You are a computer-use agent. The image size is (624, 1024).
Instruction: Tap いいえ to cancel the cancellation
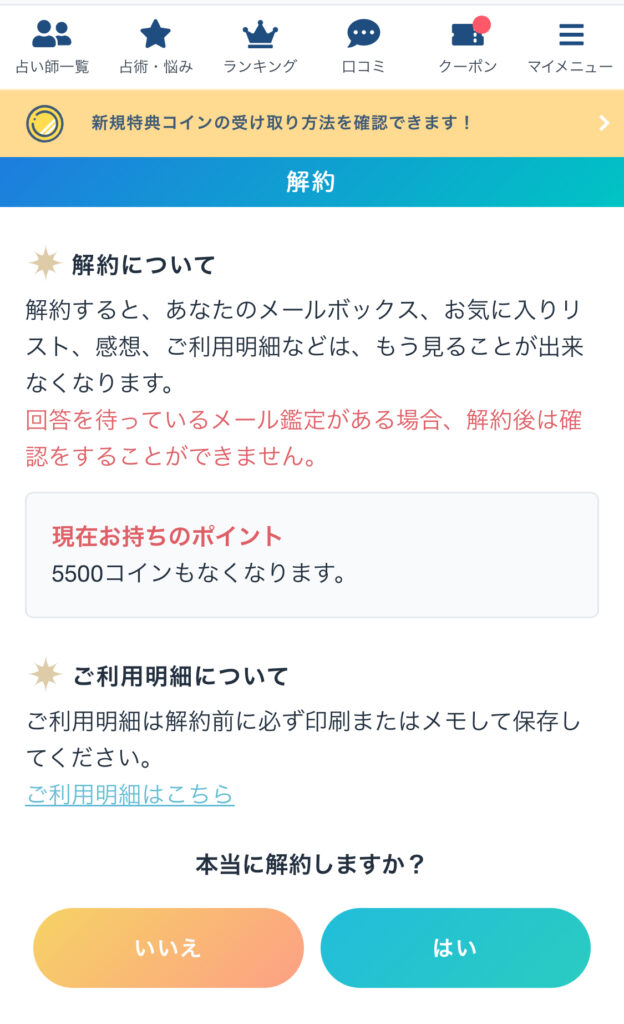pyautogui.click(x=168, y=948)
